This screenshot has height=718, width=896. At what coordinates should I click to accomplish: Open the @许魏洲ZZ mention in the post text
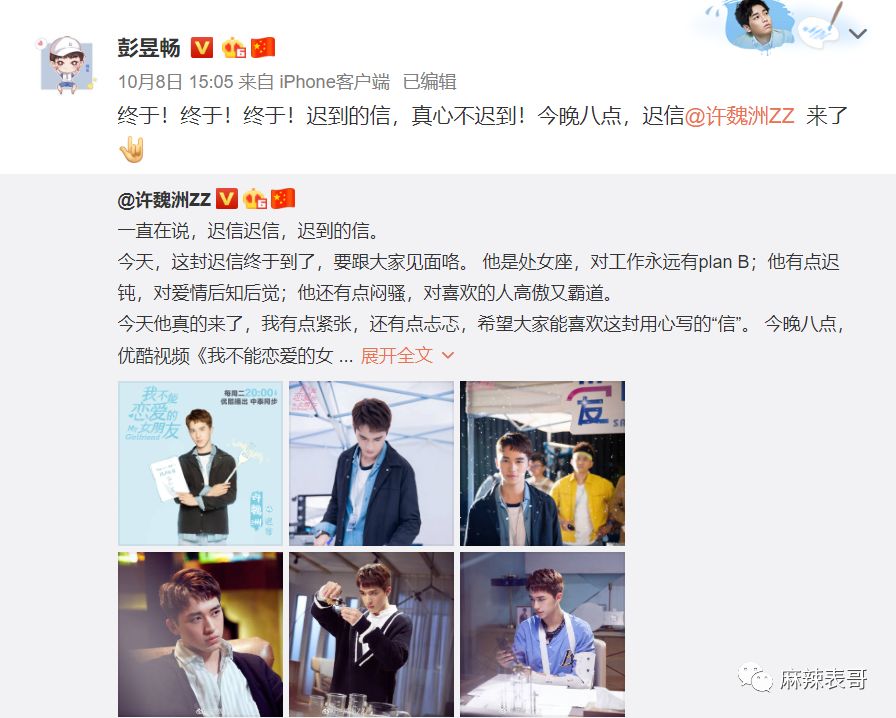[739, 116]
